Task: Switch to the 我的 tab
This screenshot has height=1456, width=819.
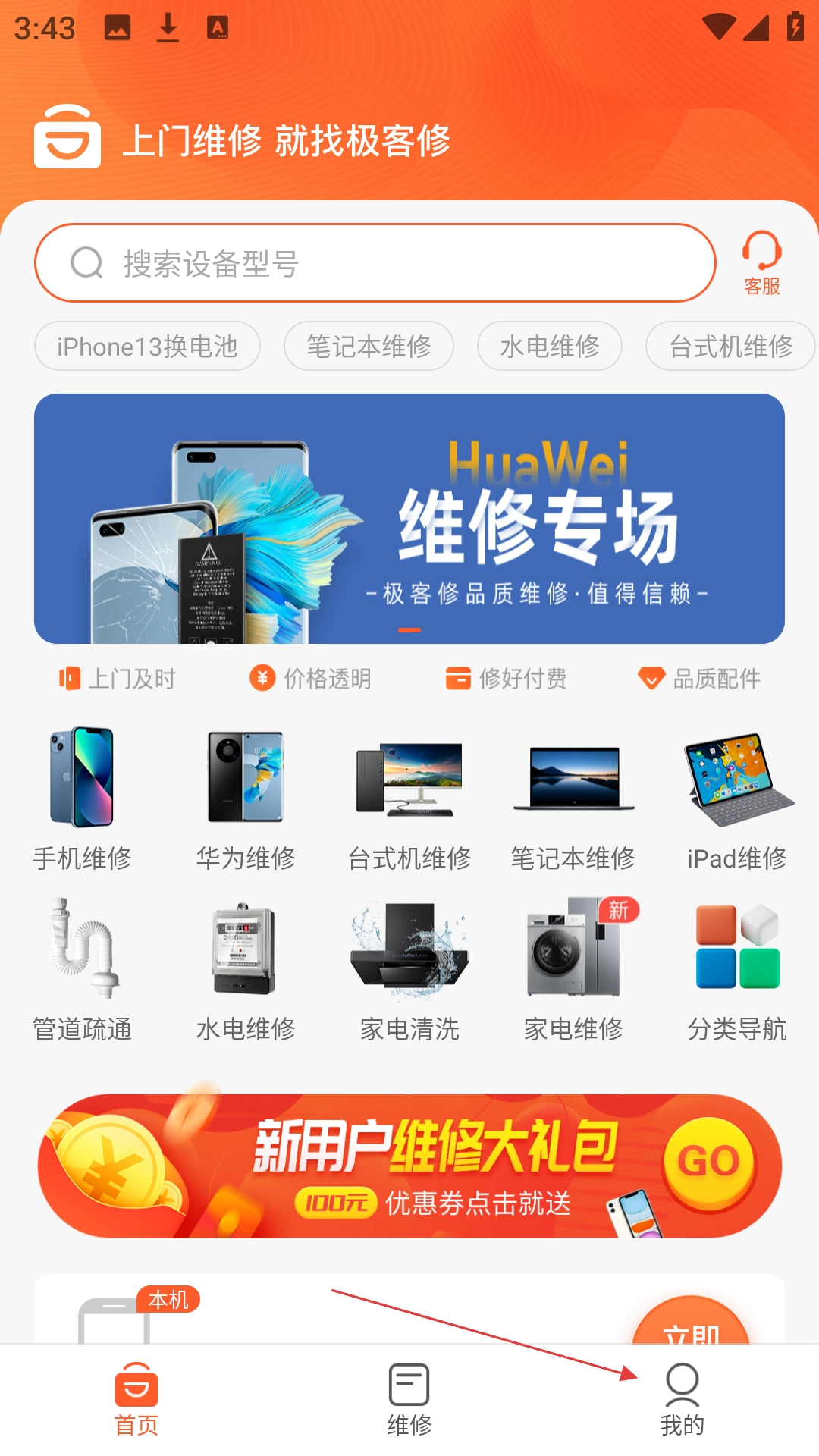Action: 682,1400
